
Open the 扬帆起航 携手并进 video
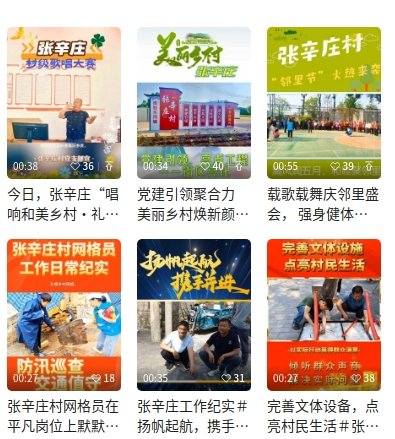(x=194, y=315)
